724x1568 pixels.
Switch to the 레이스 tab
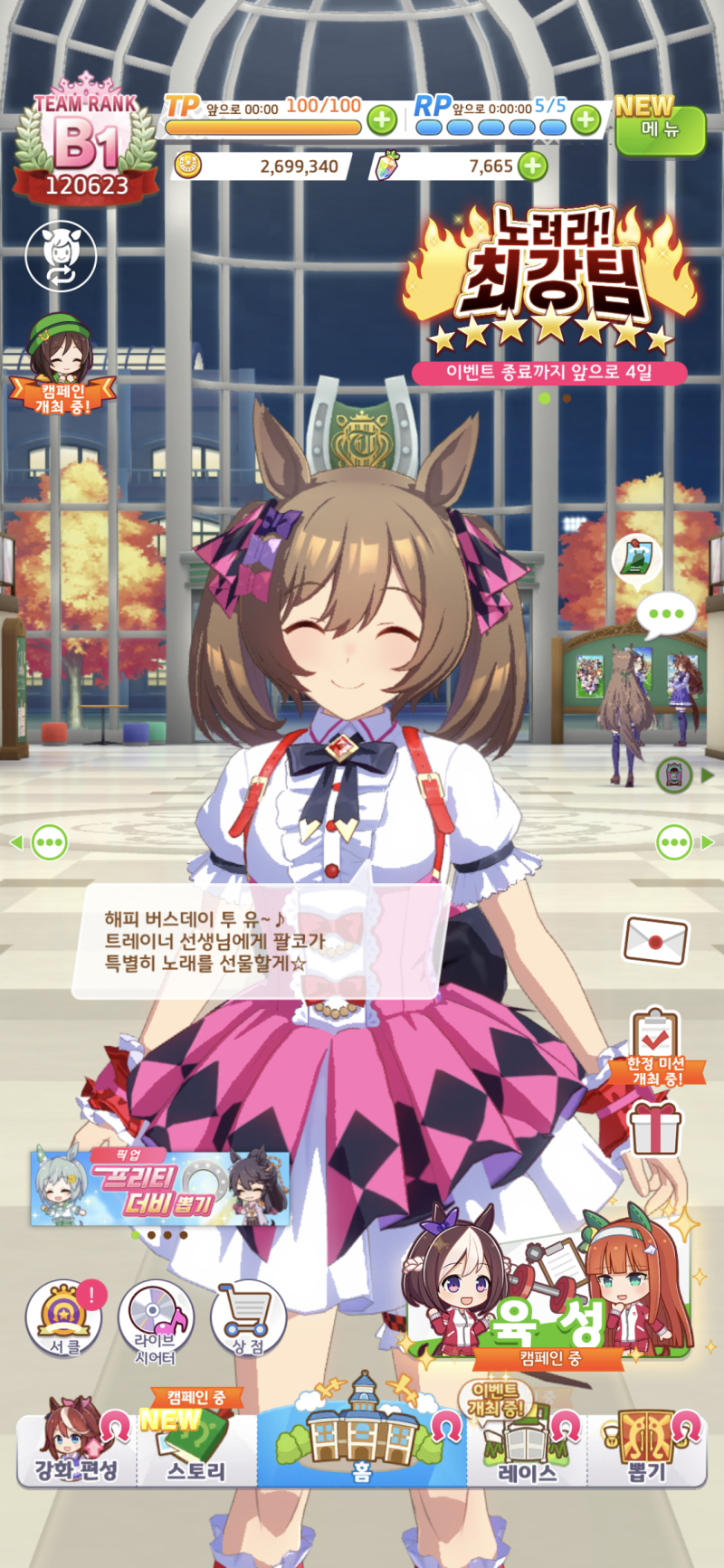point(528,1448)
